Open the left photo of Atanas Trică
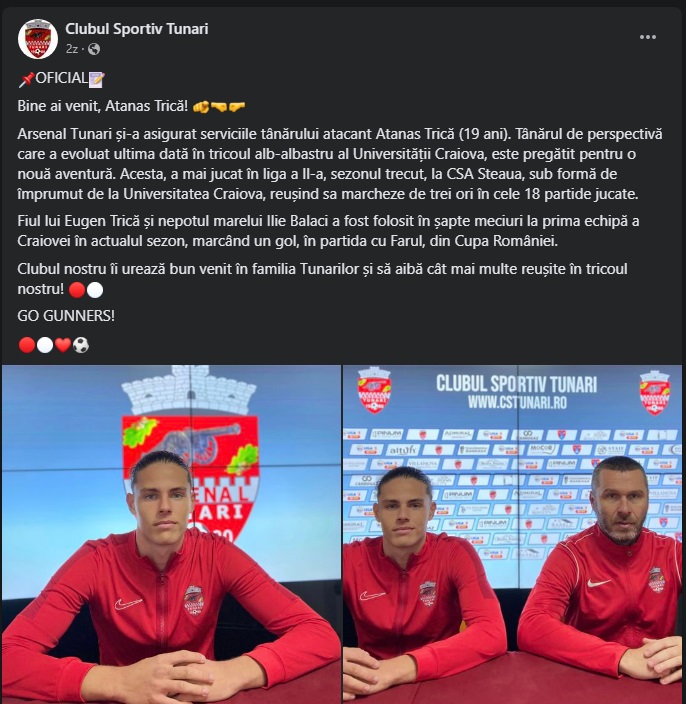 click(x=171, y=534)
